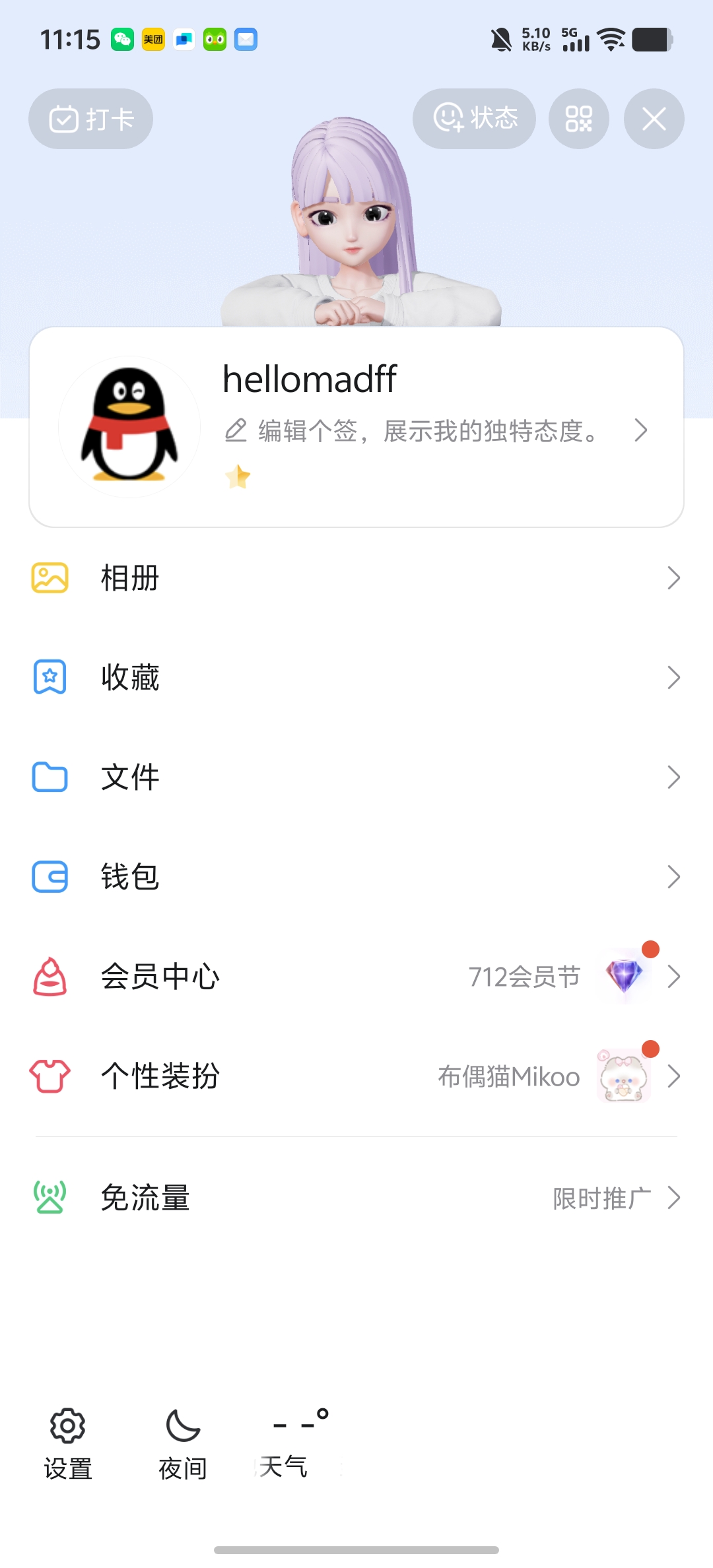The image size is (713, 1568).
Task: Open the 钱包 wallet
Action: tap(356, 877)
